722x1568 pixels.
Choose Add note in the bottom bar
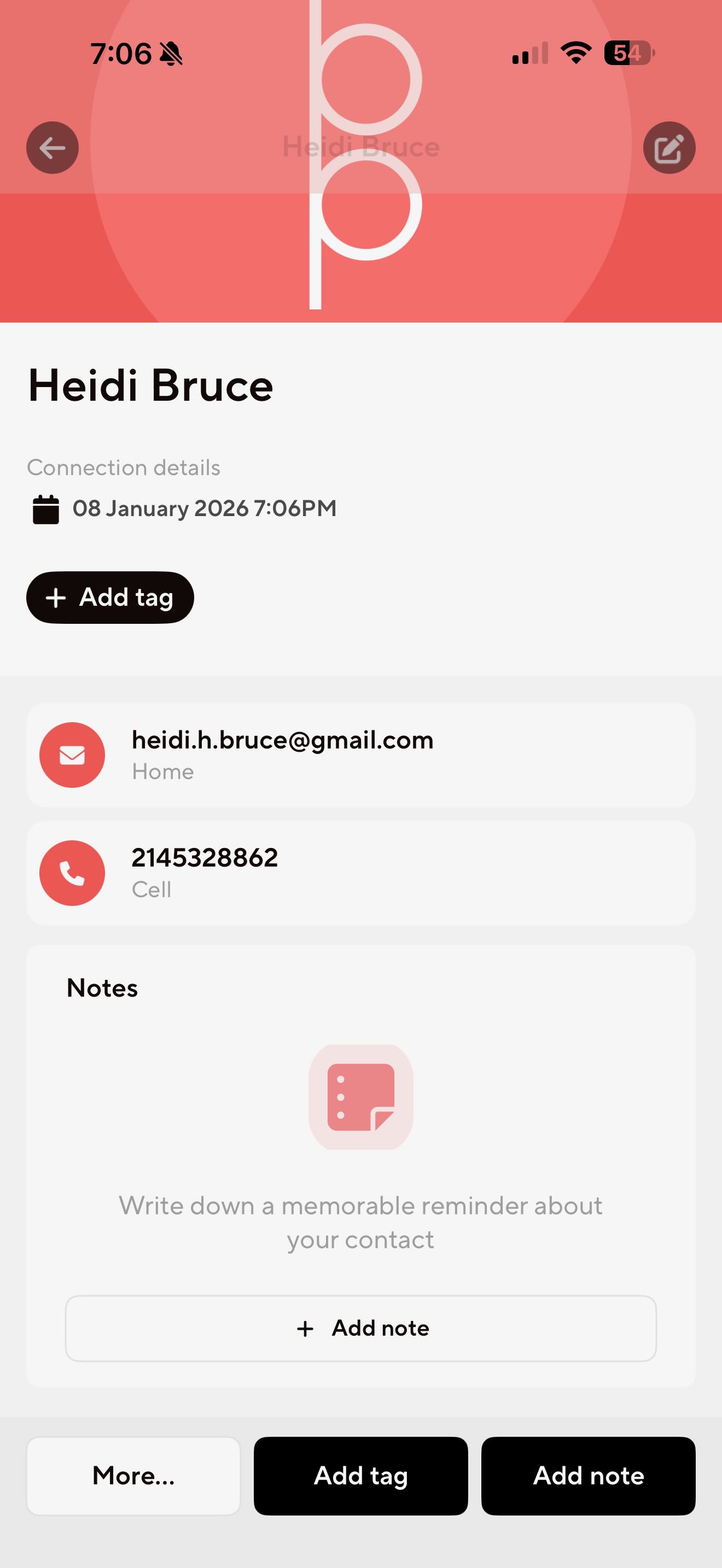click(x=588, y=1476)
